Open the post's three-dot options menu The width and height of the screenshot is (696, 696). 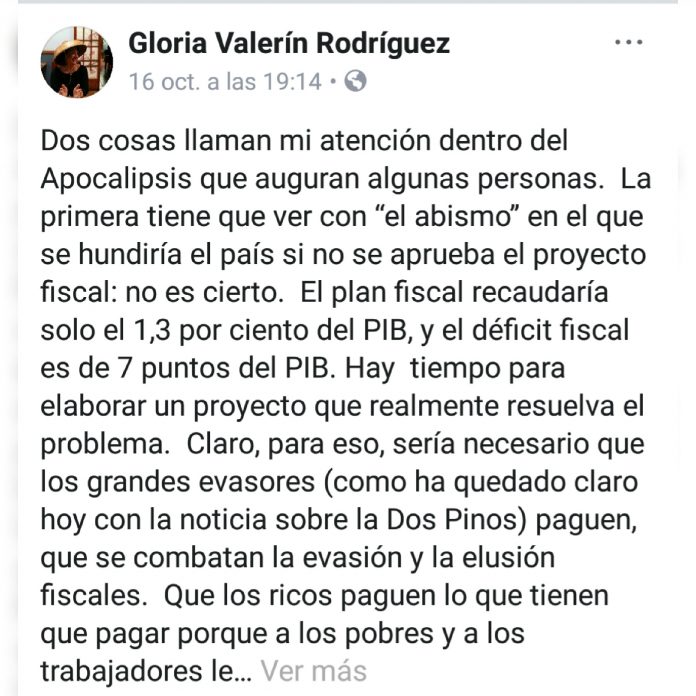pyautogui.click(x=628, y=43)
